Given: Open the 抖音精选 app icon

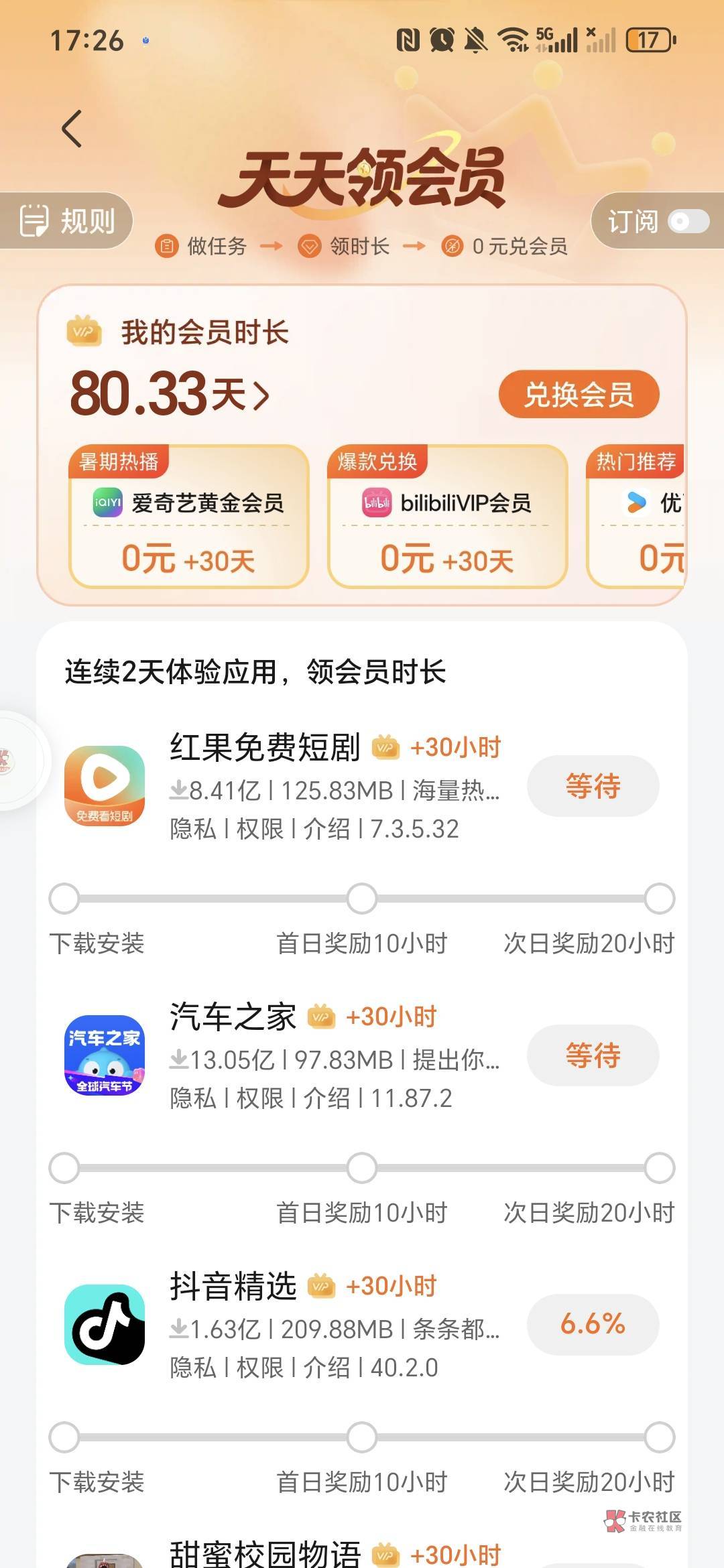Looking at the screenshot, I should pyautogui.click(x=105, y=1325).
